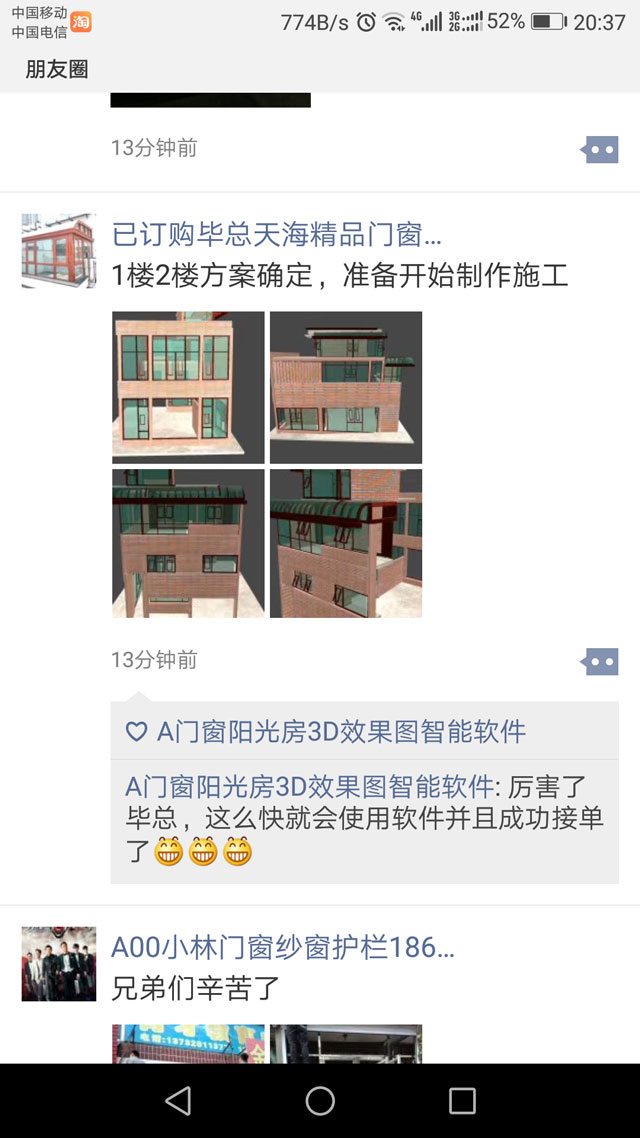This screenshot has width=640, height=1138.
Task: Go back with the system back button
Action: pyautogui.click(x=178, y=1101)
